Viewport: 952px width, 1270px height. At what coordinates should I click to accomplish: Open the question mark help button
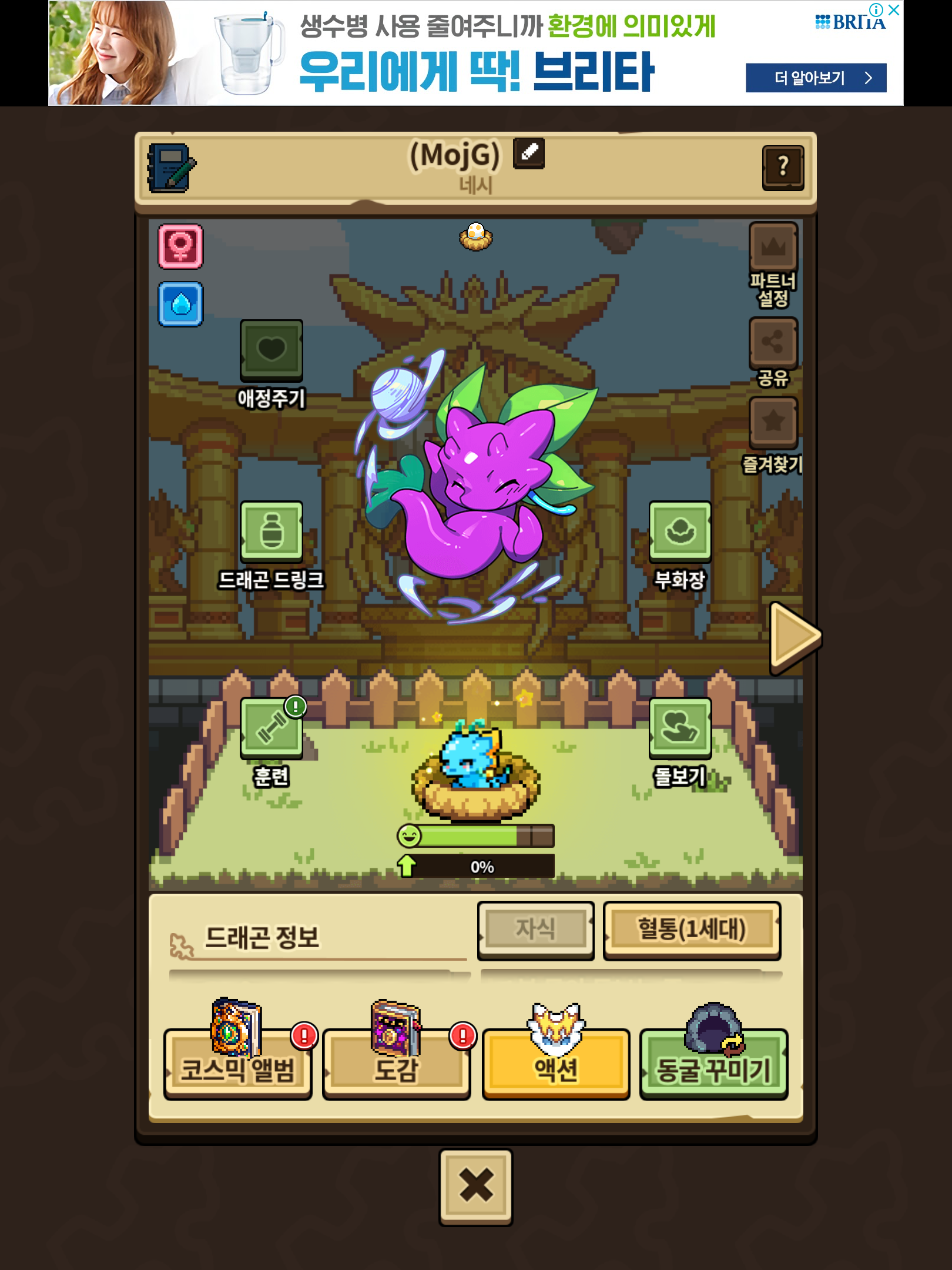783,168
